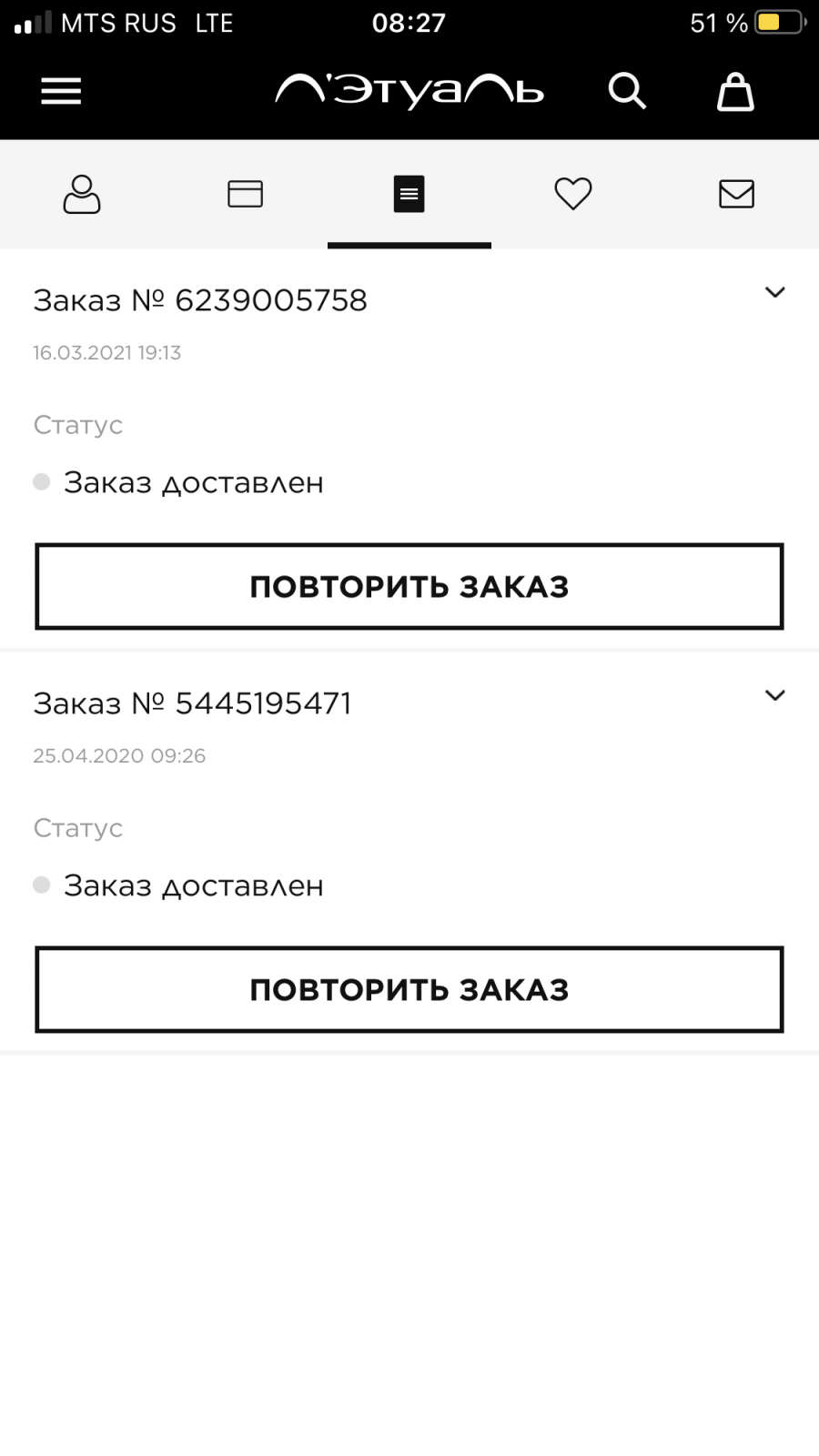Viewport: 819px width, 1456px height.
Task: Expand order № 5445195471 details
Action: 775,695
